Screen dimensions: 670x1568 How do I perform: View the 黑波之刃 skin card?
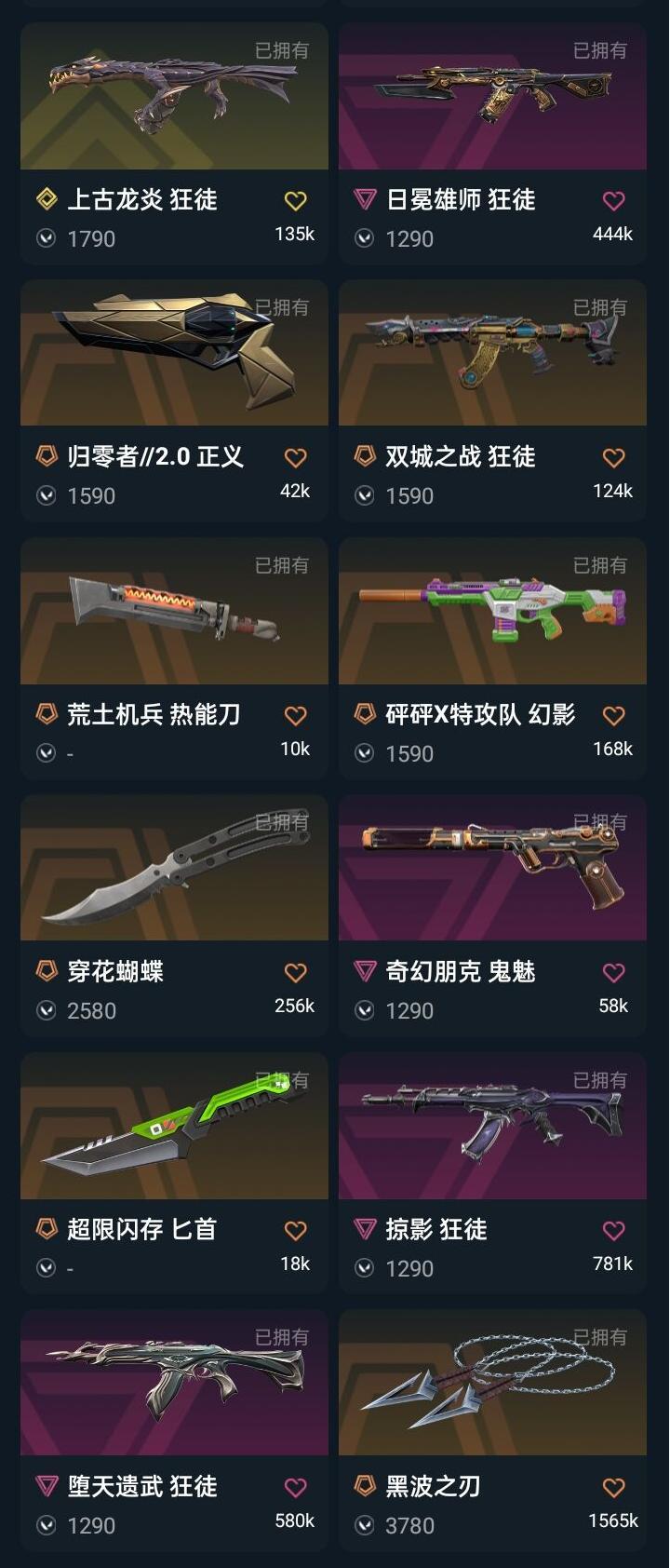492,1384
